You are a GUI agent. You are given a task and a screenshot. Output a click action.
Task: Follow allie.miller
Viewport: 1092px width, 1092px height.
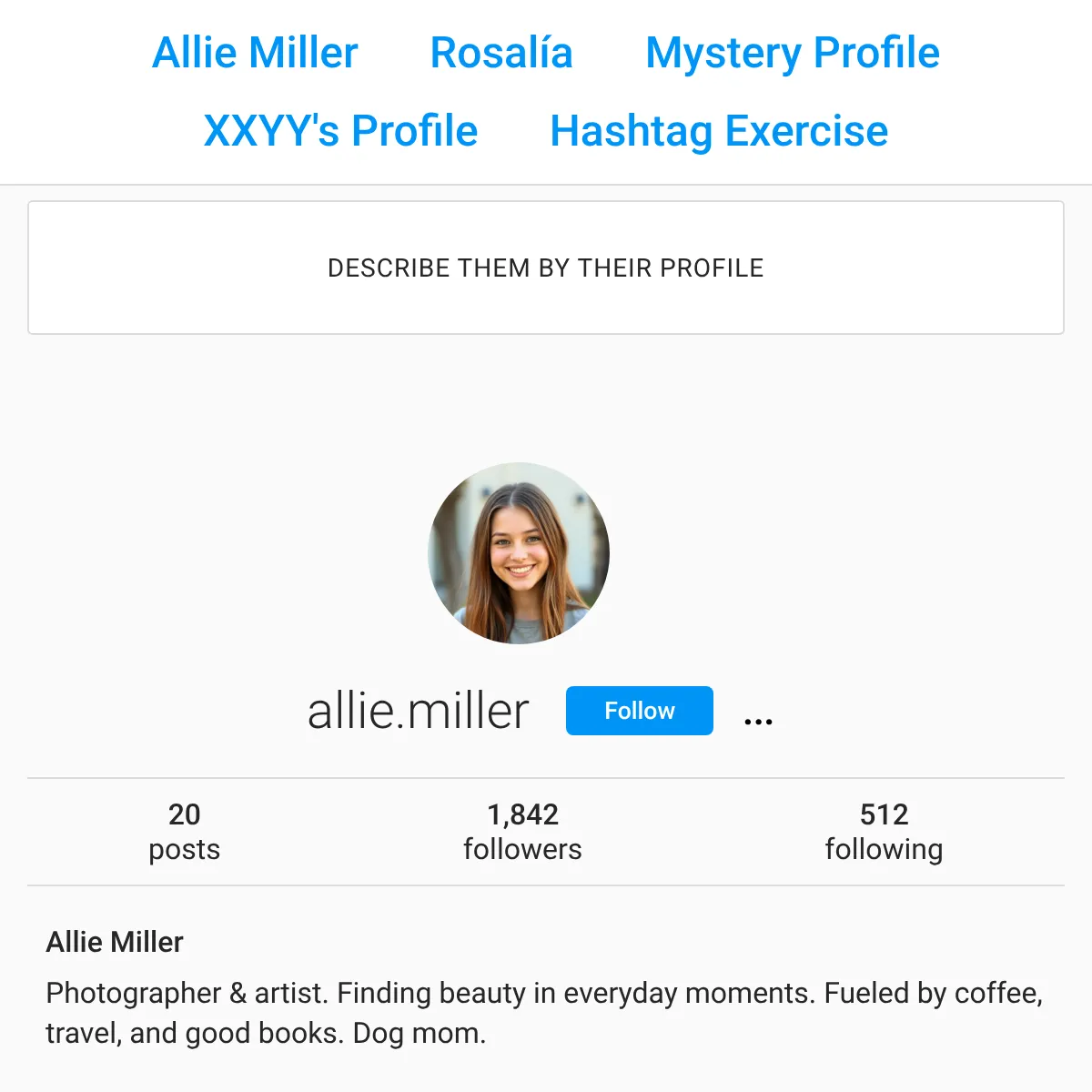pyautogui.click(x=639, y=711)
